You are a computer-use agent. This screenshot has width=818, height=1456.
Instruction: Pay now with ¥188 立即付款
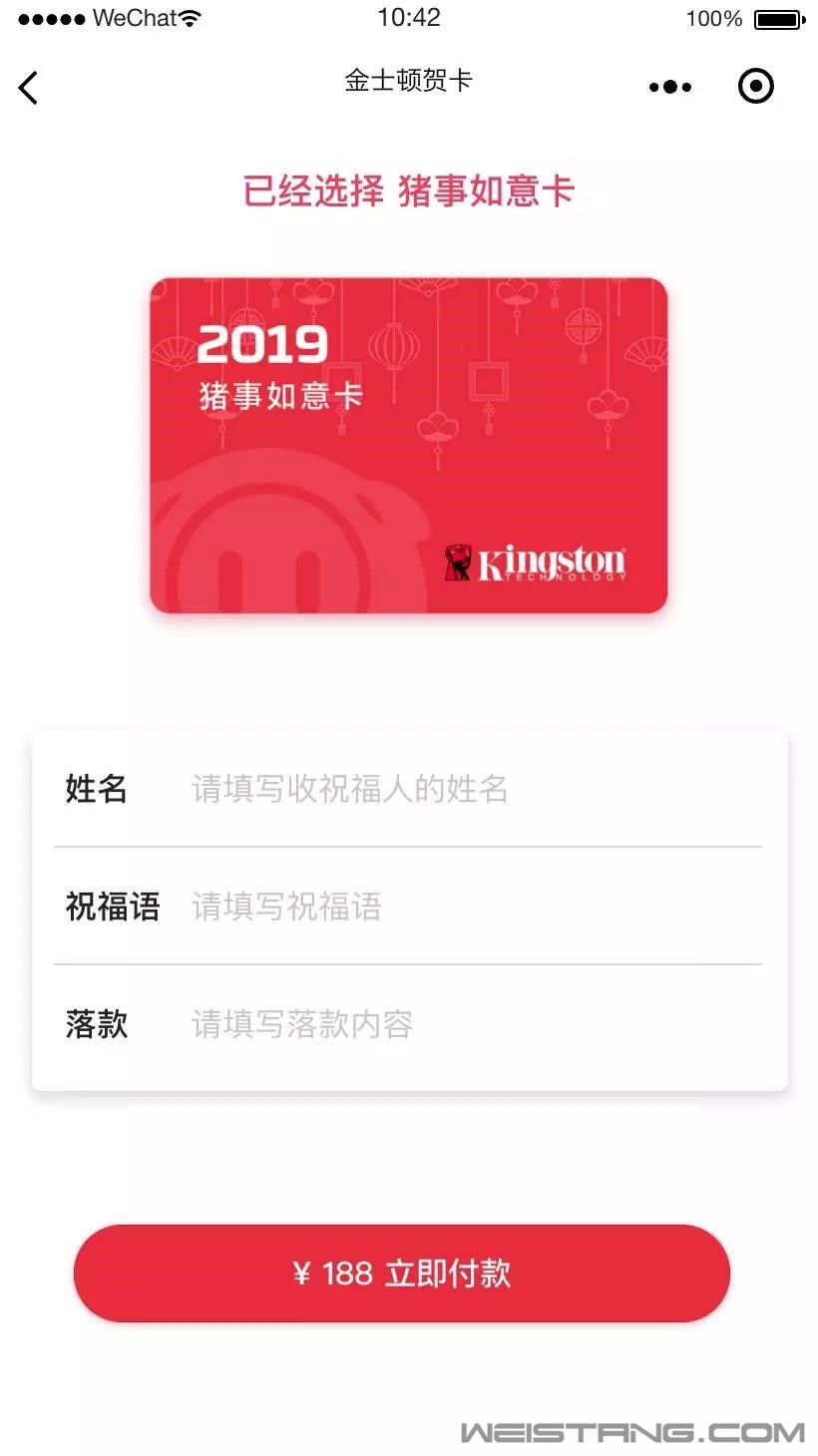tap(402, 1274)
